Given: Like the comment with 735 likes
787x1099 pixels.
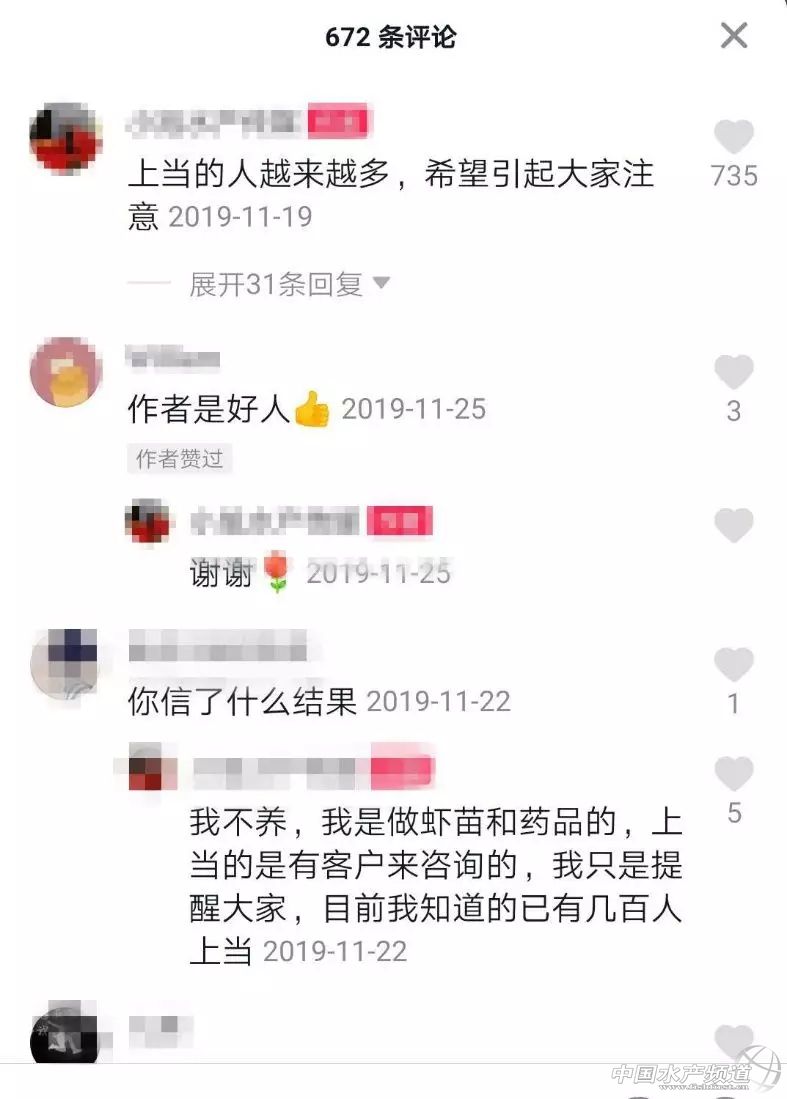Looking at the screenshot, I should pyautogui.click(x=734, y=137).
